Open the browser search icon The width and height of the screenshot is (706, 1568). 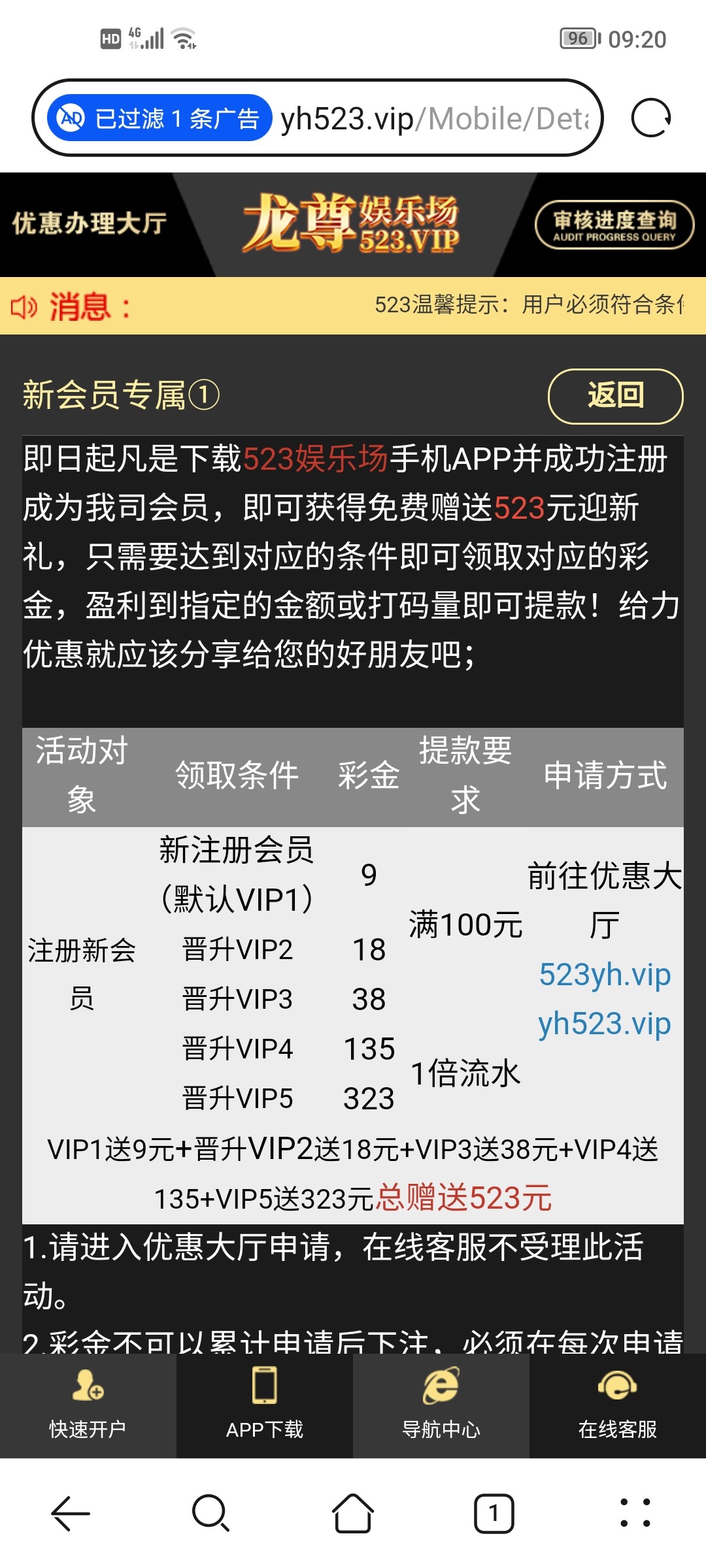[x=210, y=1513]
